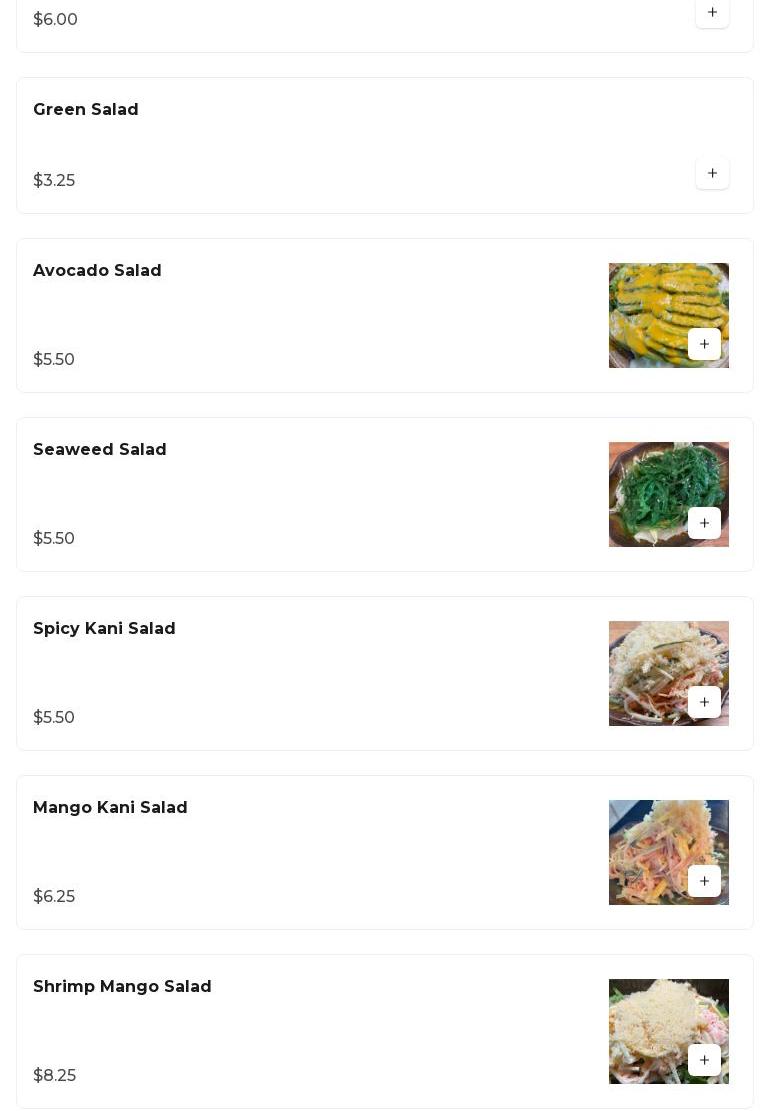View the Spicy Kani Salad card
The width and height of the screenshot is (770, 1111).
pos(104,629)
